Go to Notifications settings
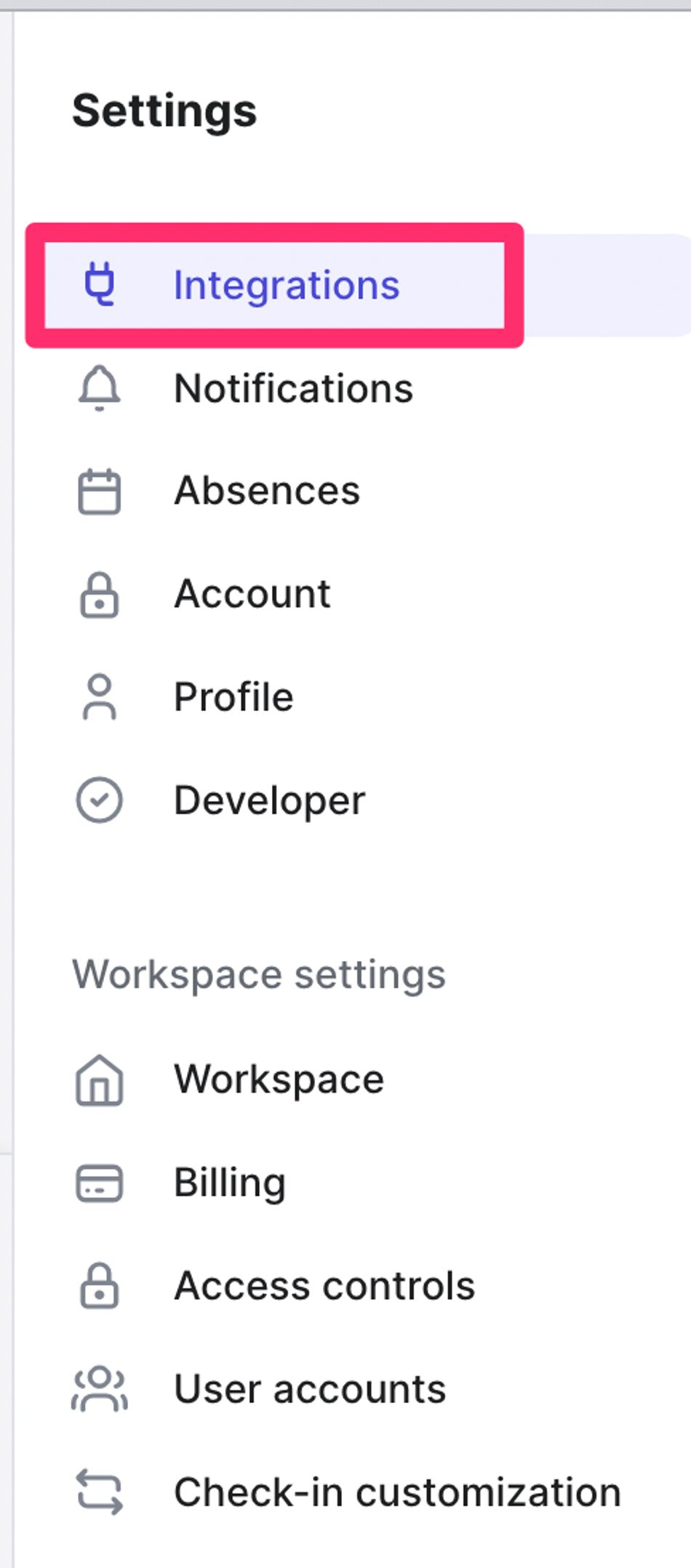The image size is (691, 1568). point(292,388)
